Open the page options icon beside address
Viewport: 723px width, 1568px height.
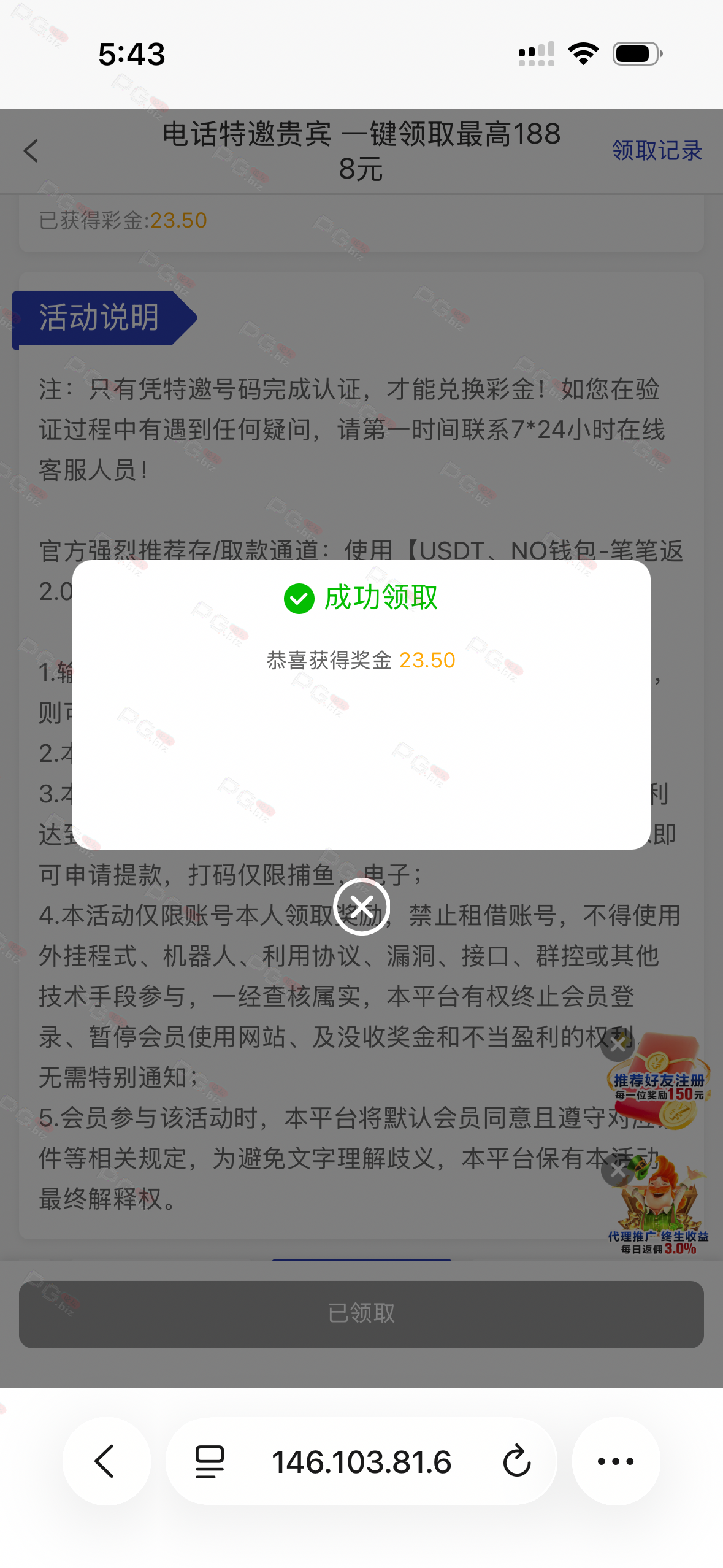[x=209, y=1461]
